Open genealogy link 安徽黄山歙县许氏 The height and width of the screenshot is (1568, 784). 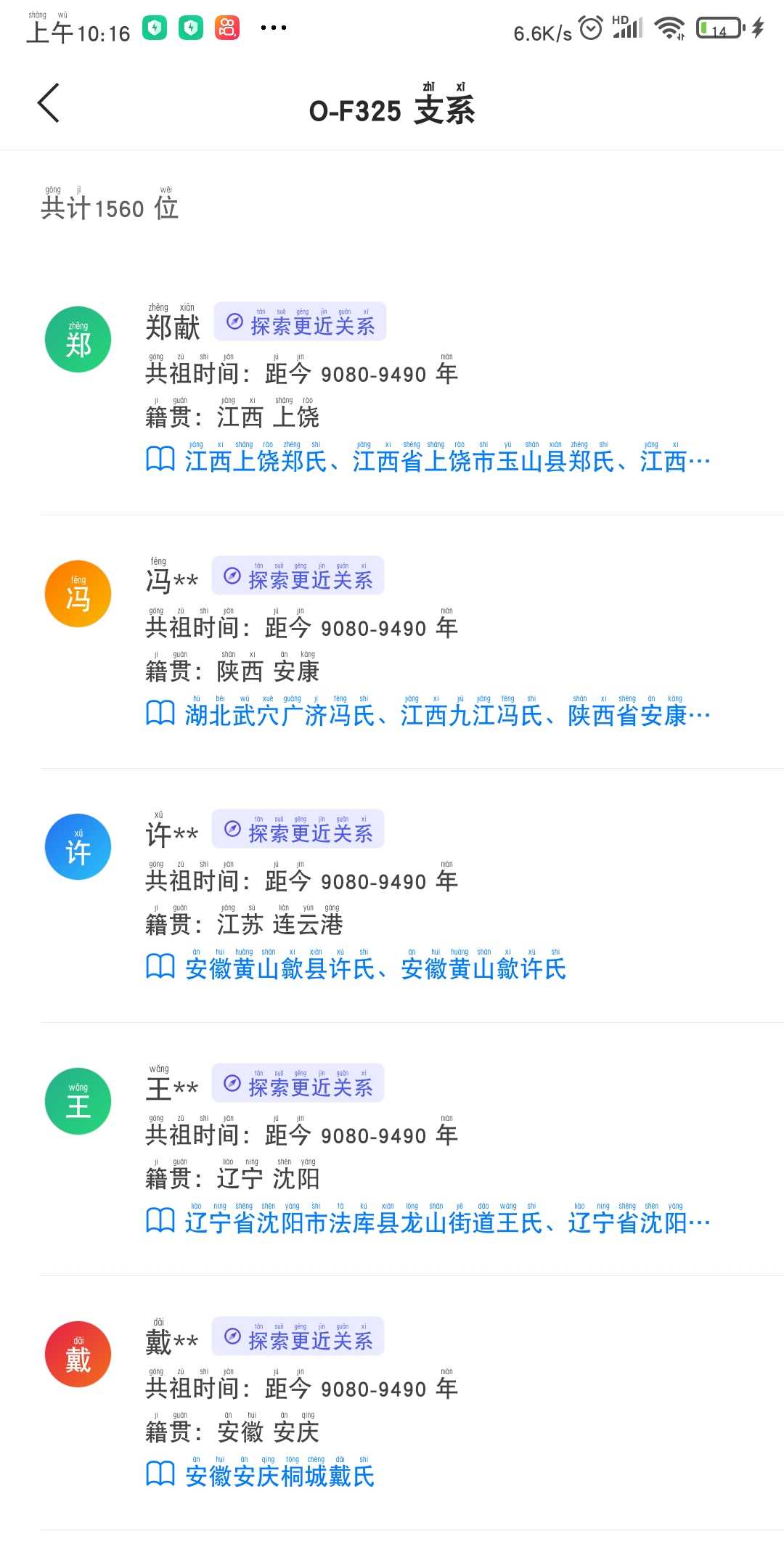click(279, 968)
